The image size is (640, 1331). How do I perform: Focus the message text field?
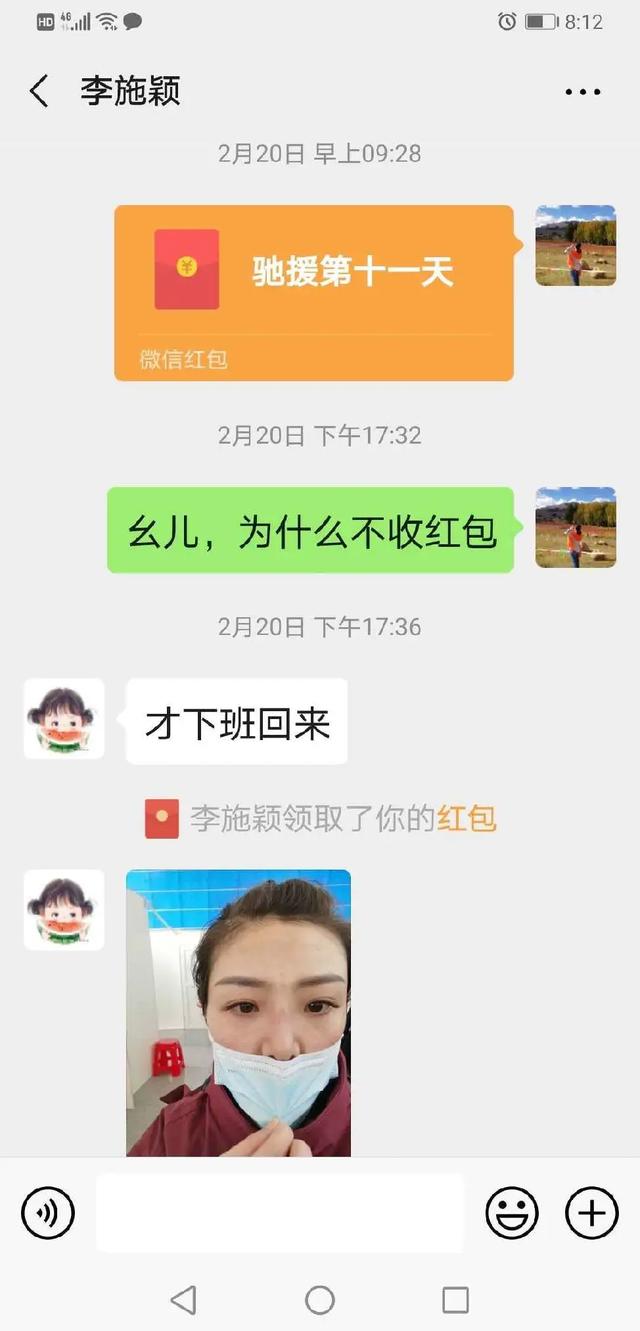(x=280, y=1213)
